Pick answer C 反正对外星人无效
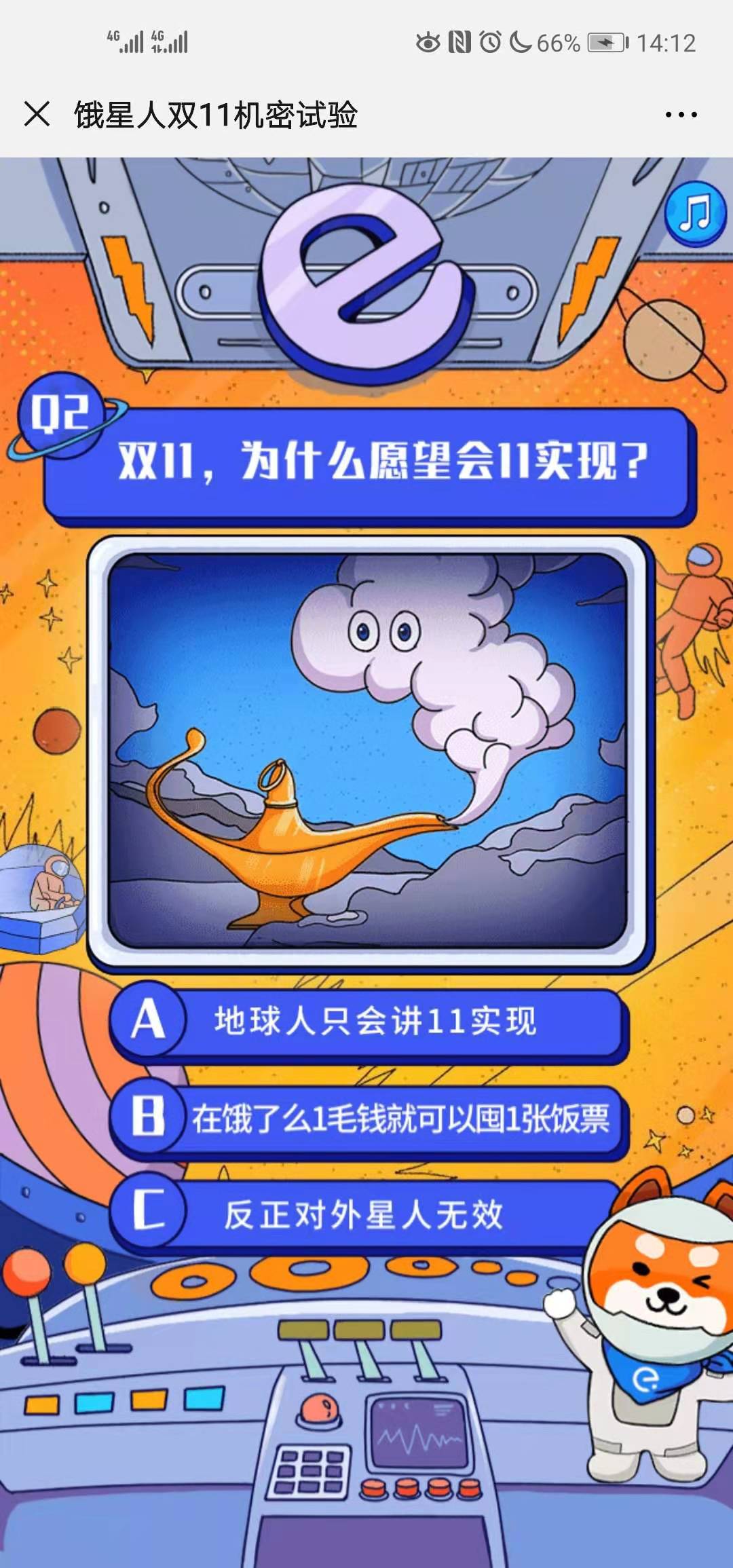The image size is (733, 1568). pyautogui.click(x=366, y=1214)
